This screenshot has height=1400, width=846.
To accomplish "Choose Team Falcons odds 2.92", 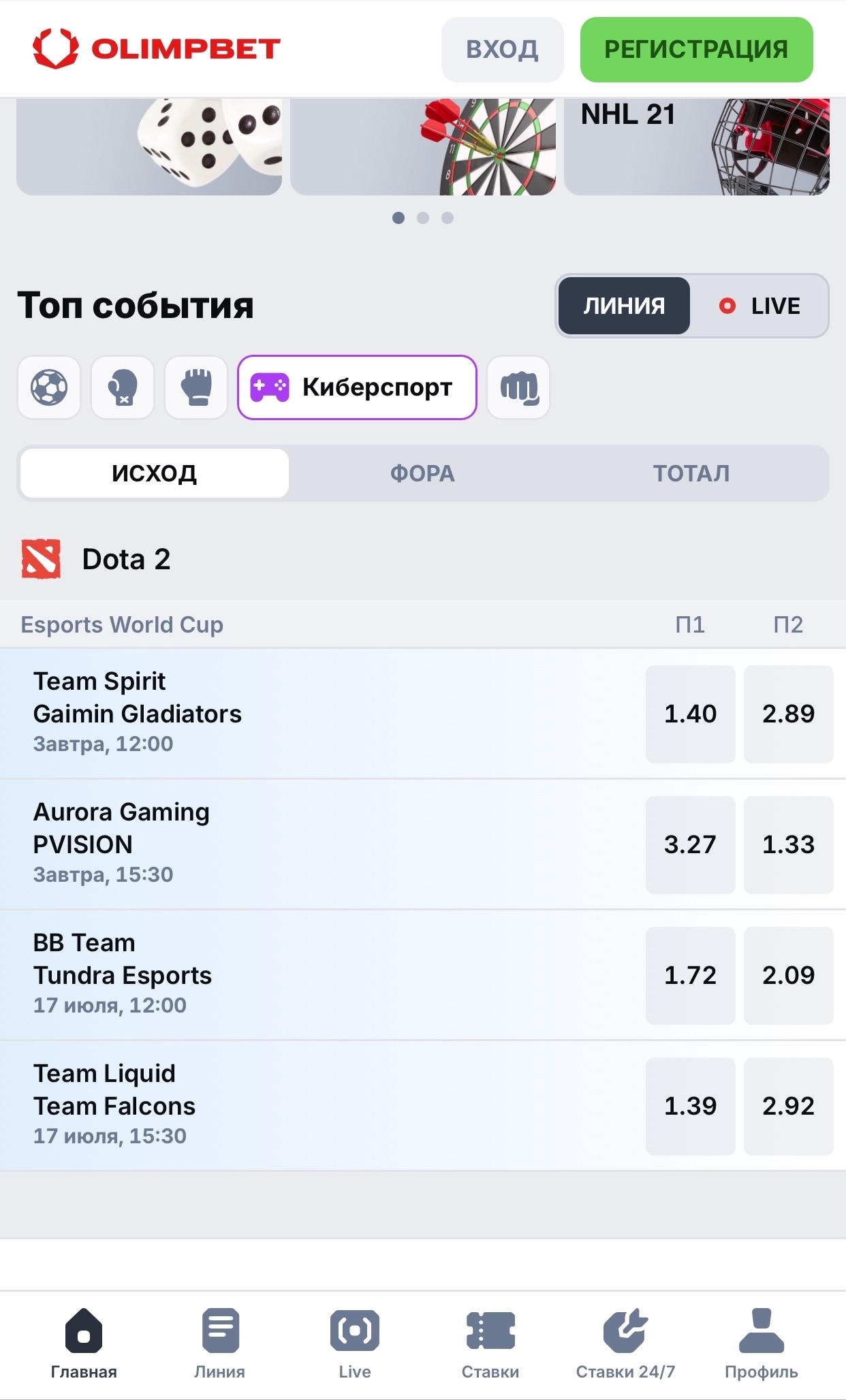I will pyautogui.click(x=789, y=1106).
